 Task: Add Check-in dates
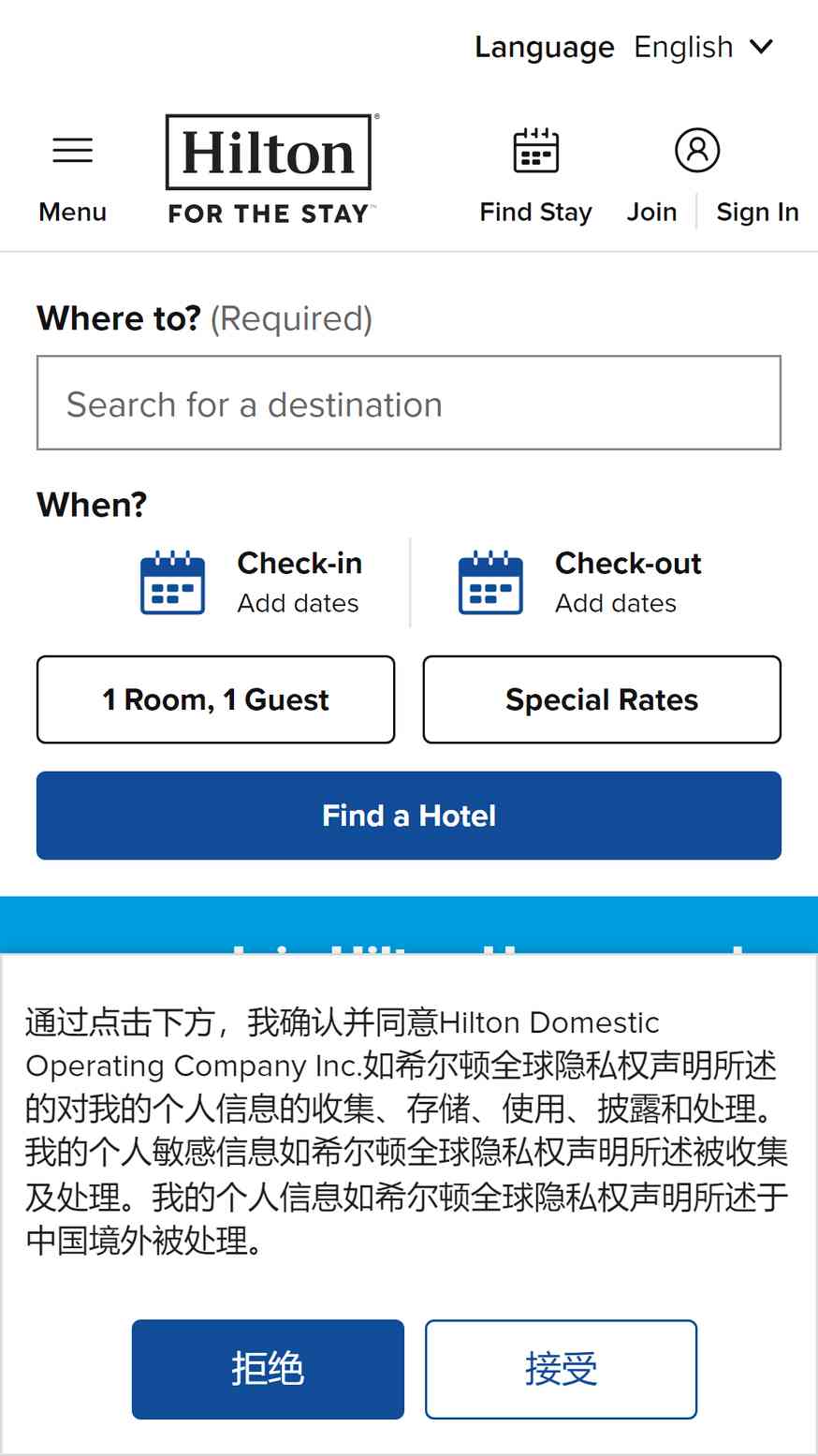[251, 581]
